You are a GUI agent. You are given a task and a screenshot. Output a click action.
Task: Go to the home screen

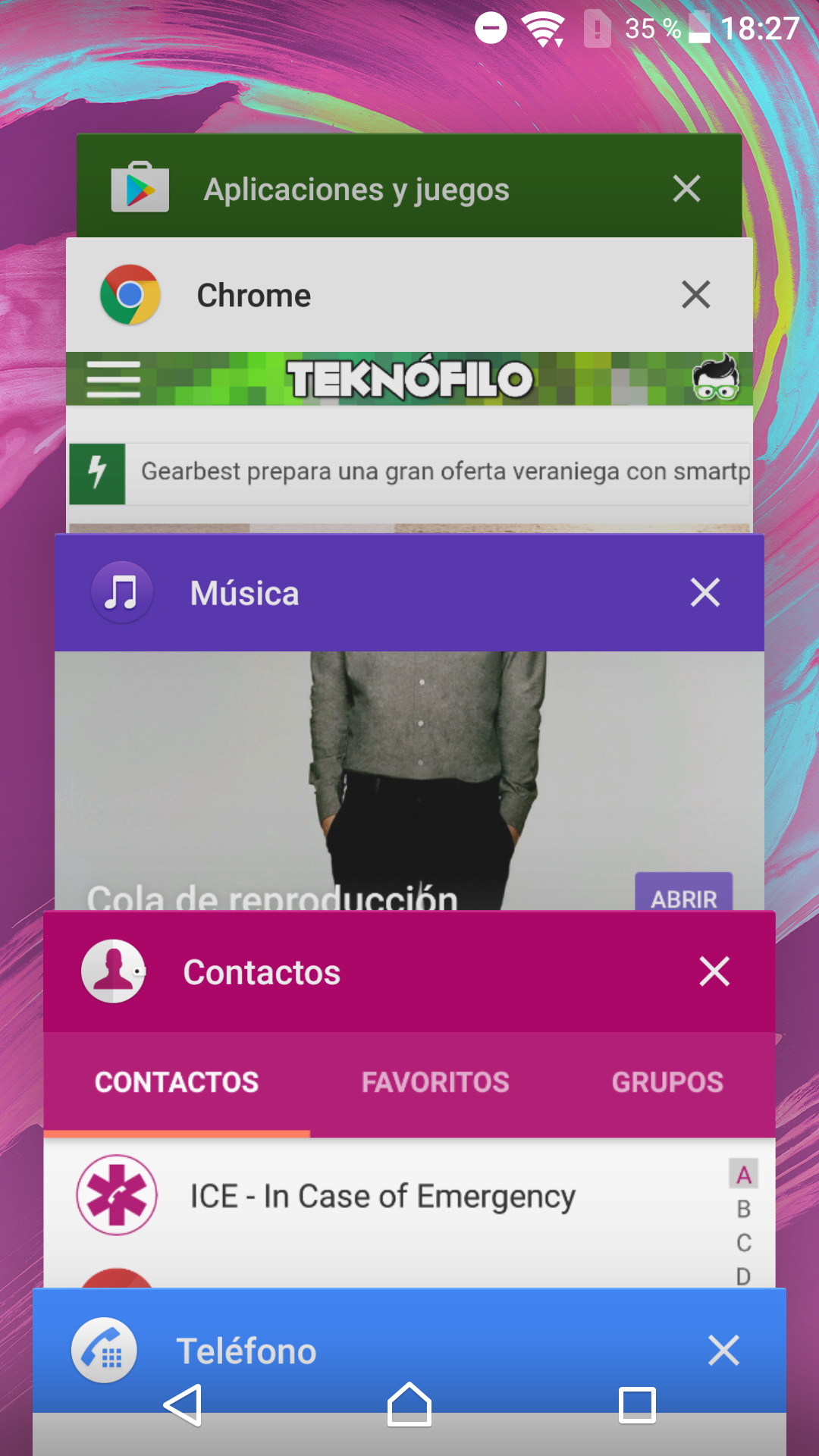(x=409, y=1405)
